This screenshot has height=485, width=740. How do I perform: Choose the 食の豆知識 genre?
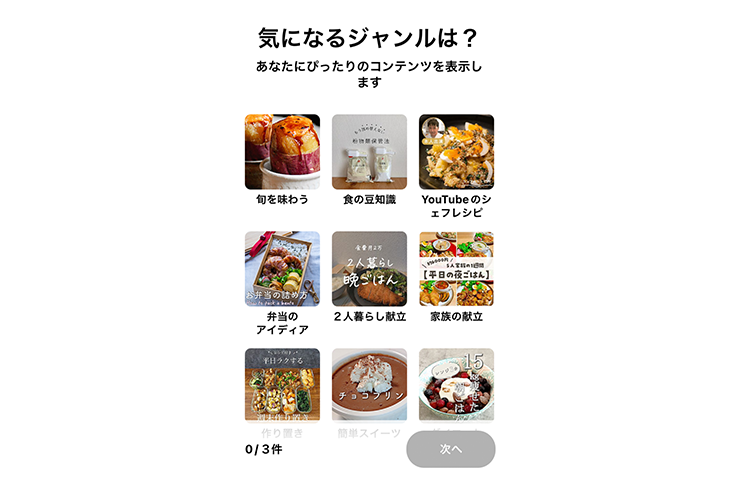(369, 152)
